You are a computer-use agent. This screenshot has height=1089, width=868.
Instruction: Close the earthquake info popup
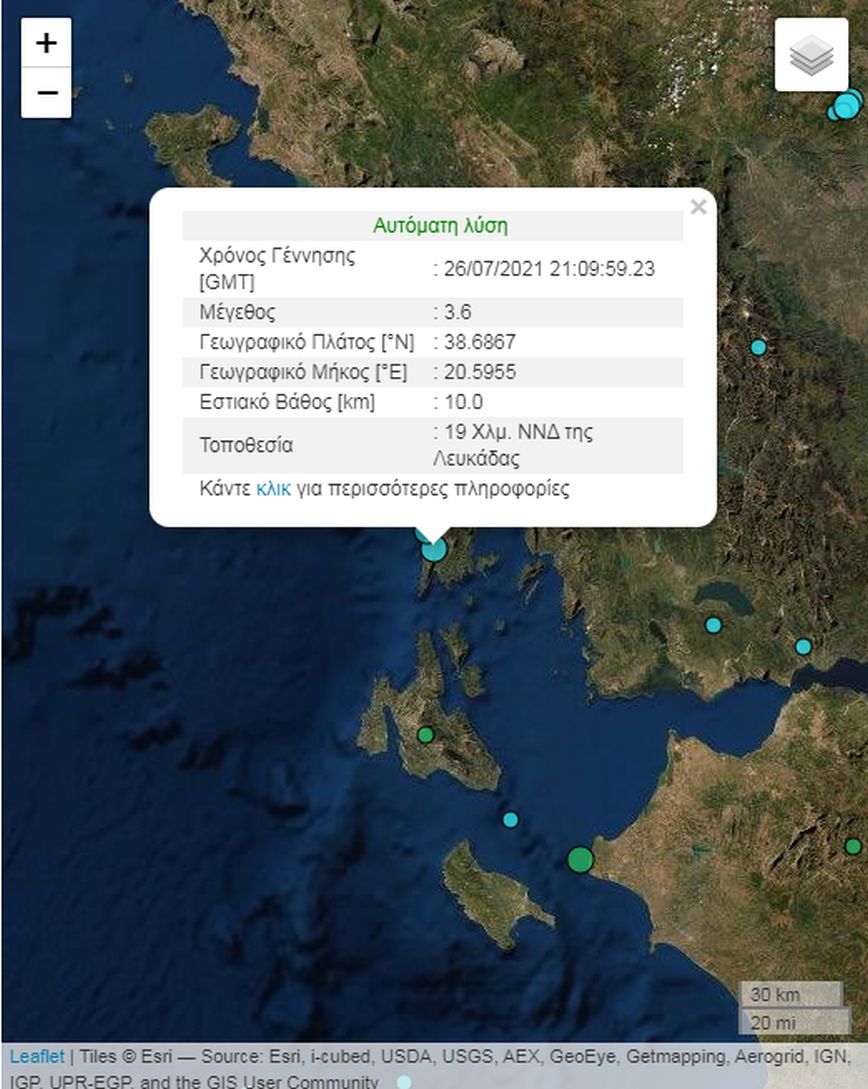pyautogui.click(x=698, y=207)
